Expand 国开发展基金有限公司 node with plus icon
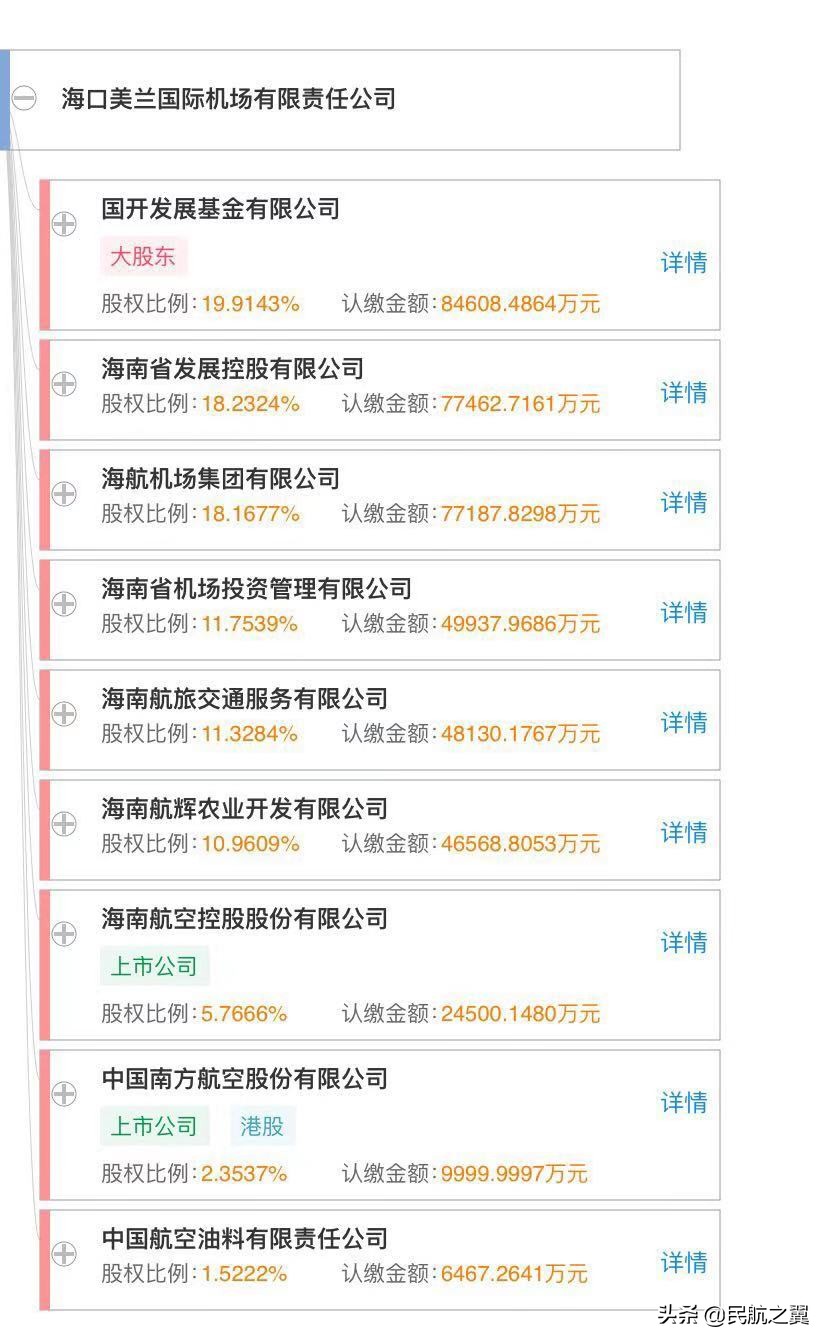Viewport: 828px width, 1344px height. click(x=65, y=224)
